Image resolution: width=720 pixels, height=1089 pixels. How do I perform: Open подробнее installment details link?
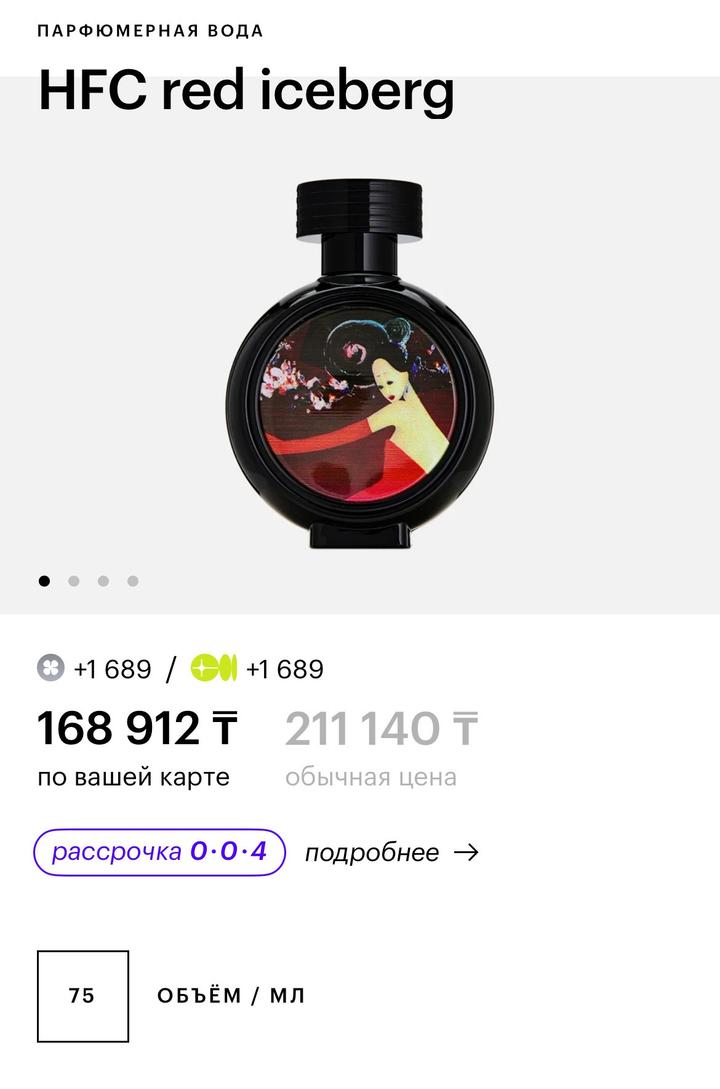[391, 852]
